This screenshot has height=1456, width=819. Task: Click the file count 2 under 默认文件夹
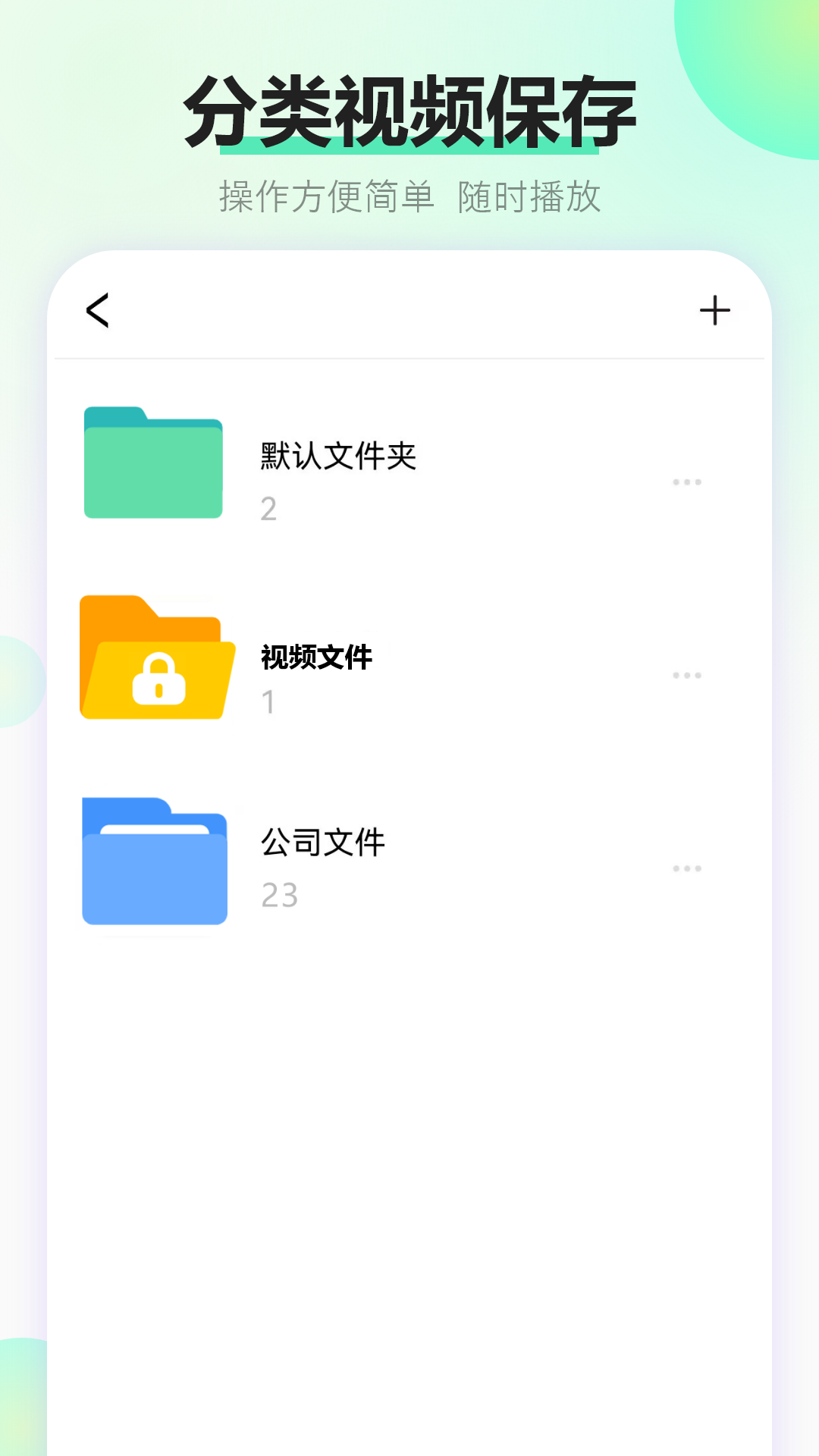click(x=268, y=510)
